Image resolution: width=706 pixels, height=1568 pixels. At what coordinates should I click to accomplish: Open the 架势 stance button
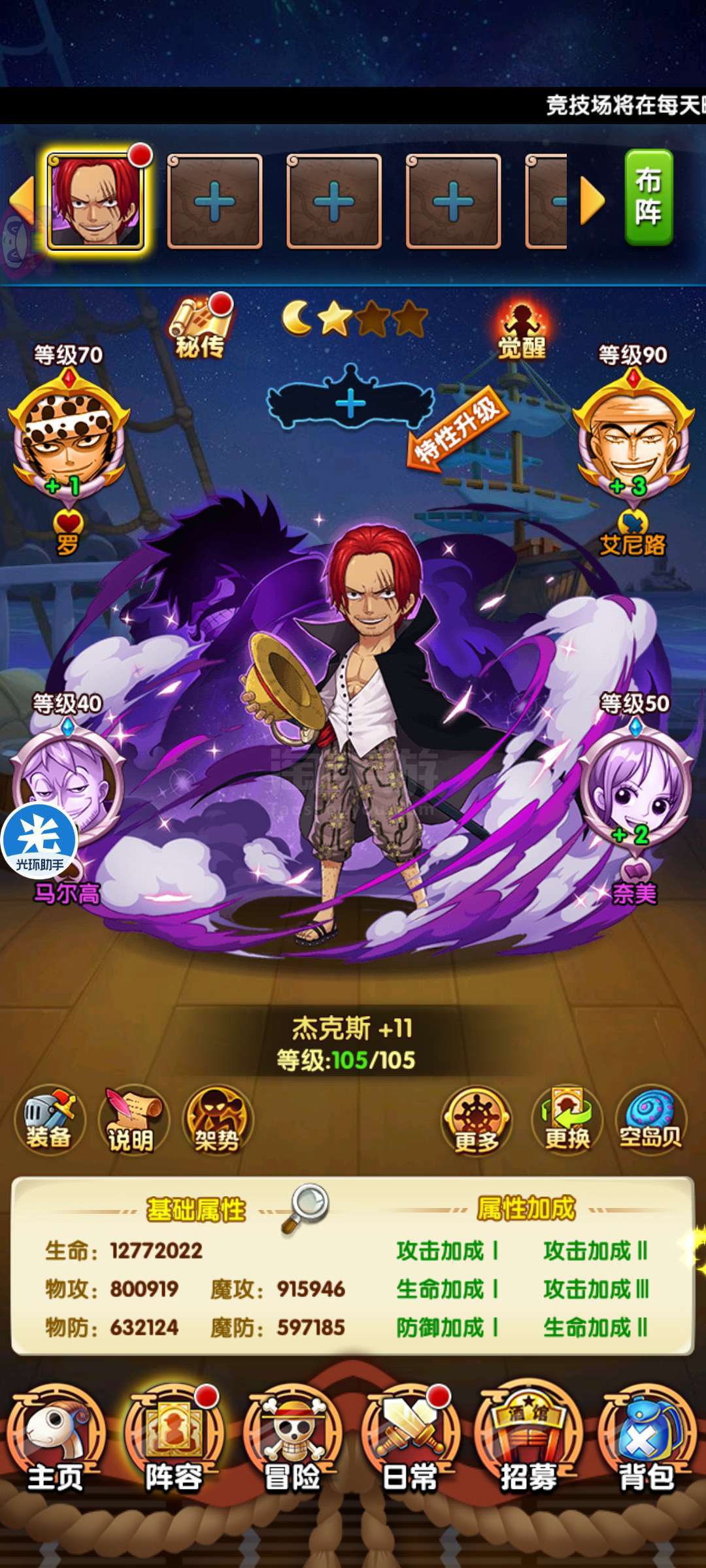(x=217, y=1121)
